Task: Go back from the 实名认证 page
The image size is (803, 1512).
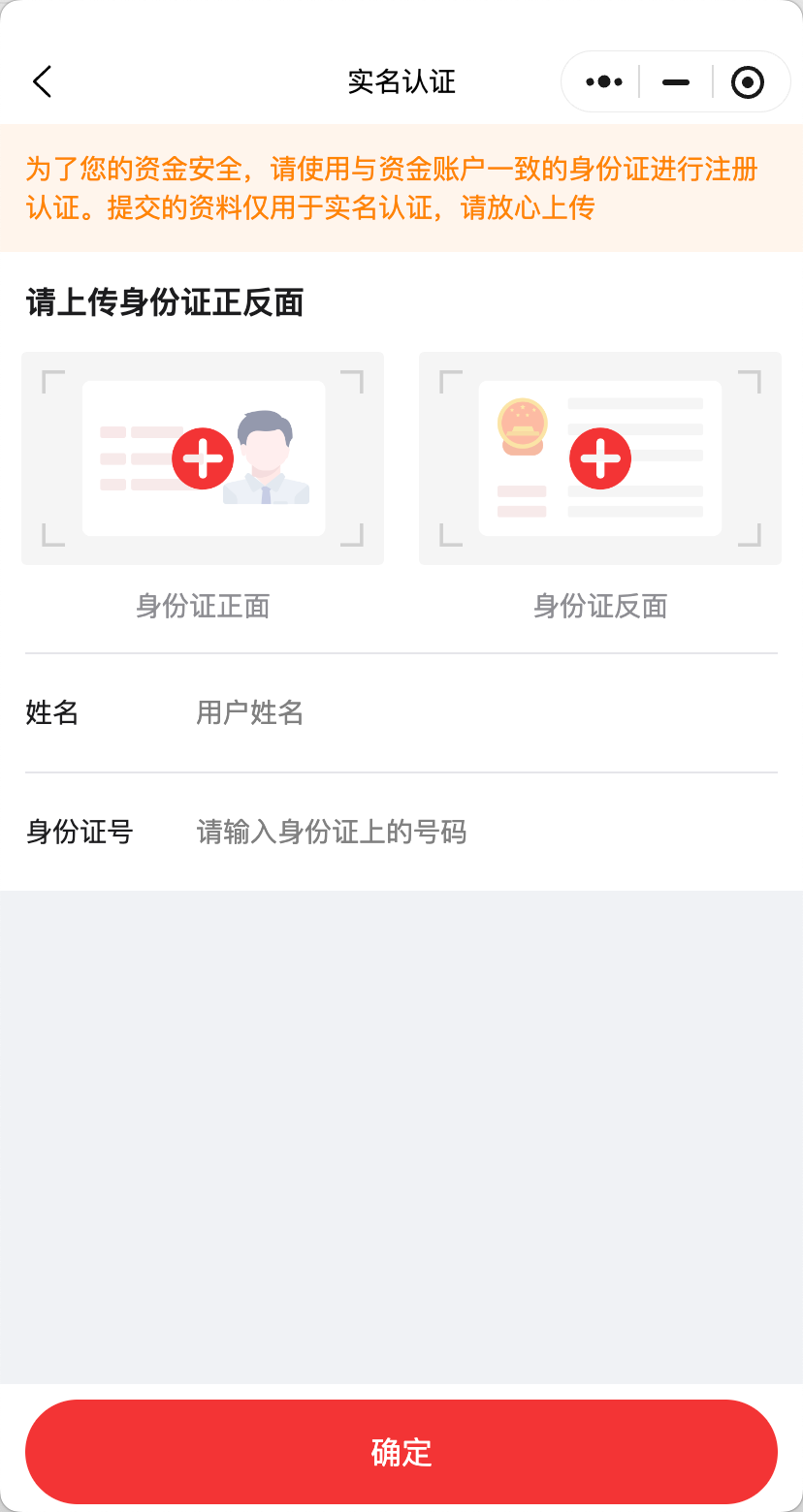Action: (x=42, y=82)
